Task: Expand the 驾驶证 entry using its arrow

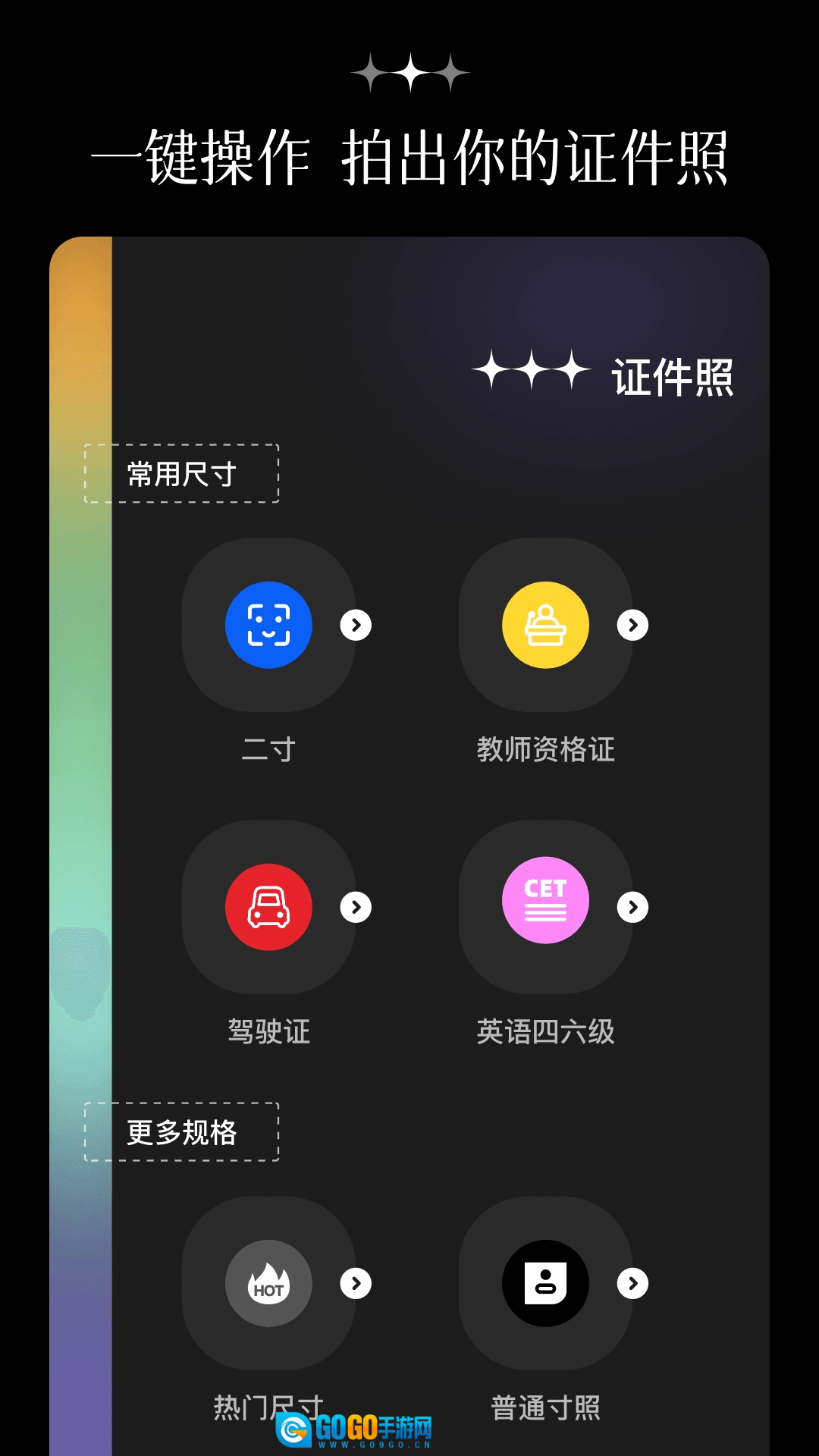Action: pos(356,906)
